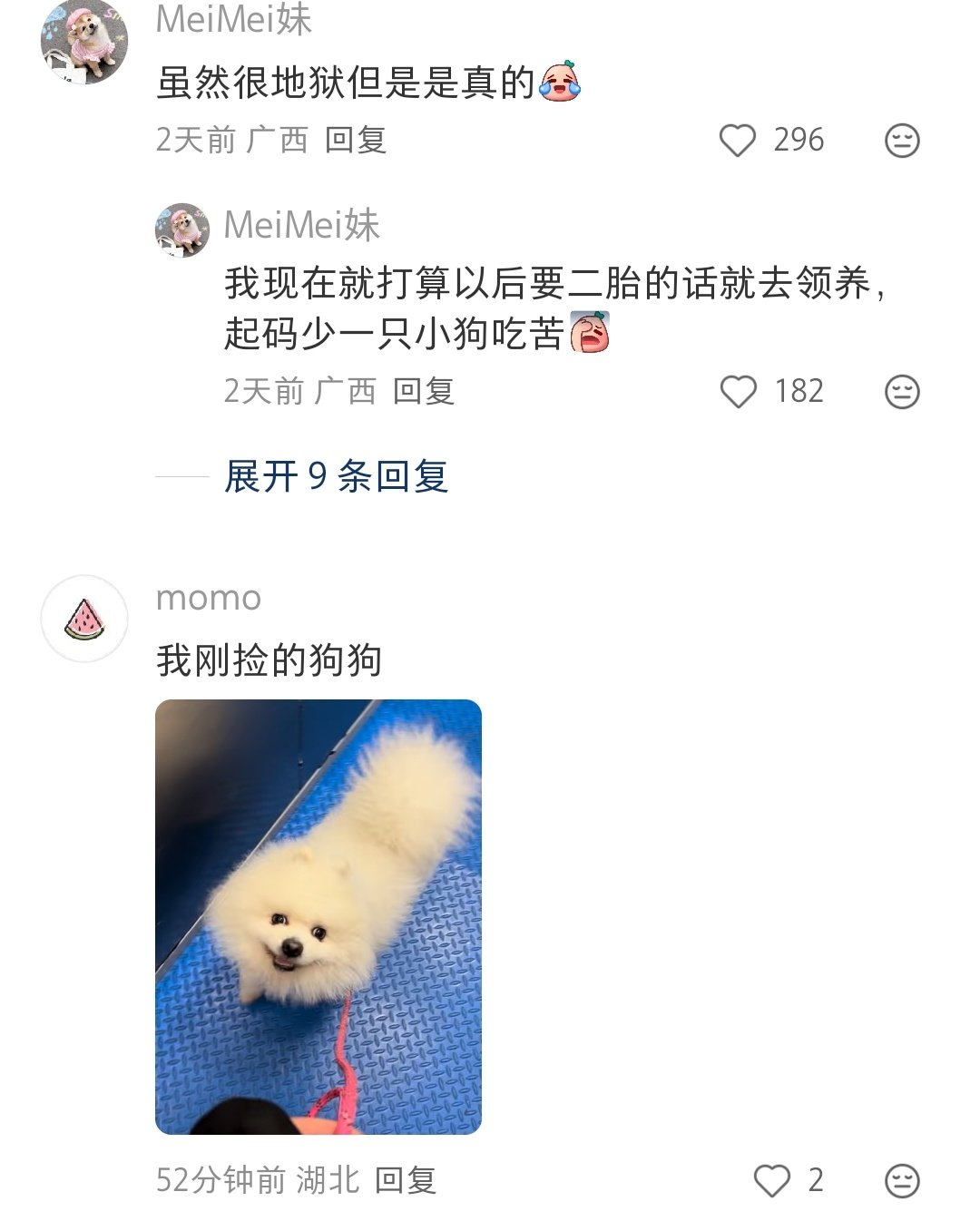The width and height of the screenshot is (980, 1221).
Task: Open MeiMei妹's avatar on the top comment
Action: (84, 41)
